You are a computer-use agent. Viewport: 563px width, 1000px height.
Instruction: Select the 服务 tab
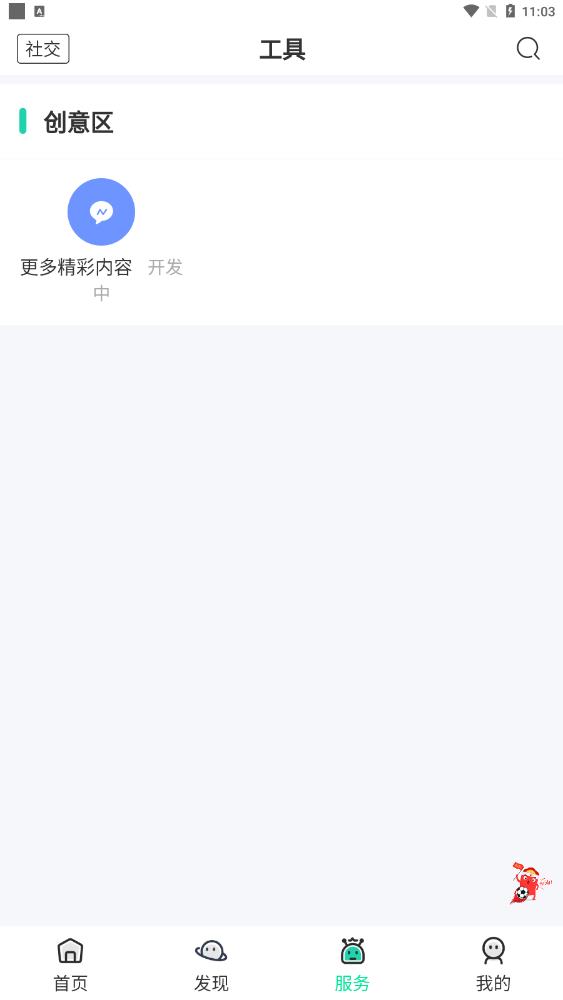[352, 964]
